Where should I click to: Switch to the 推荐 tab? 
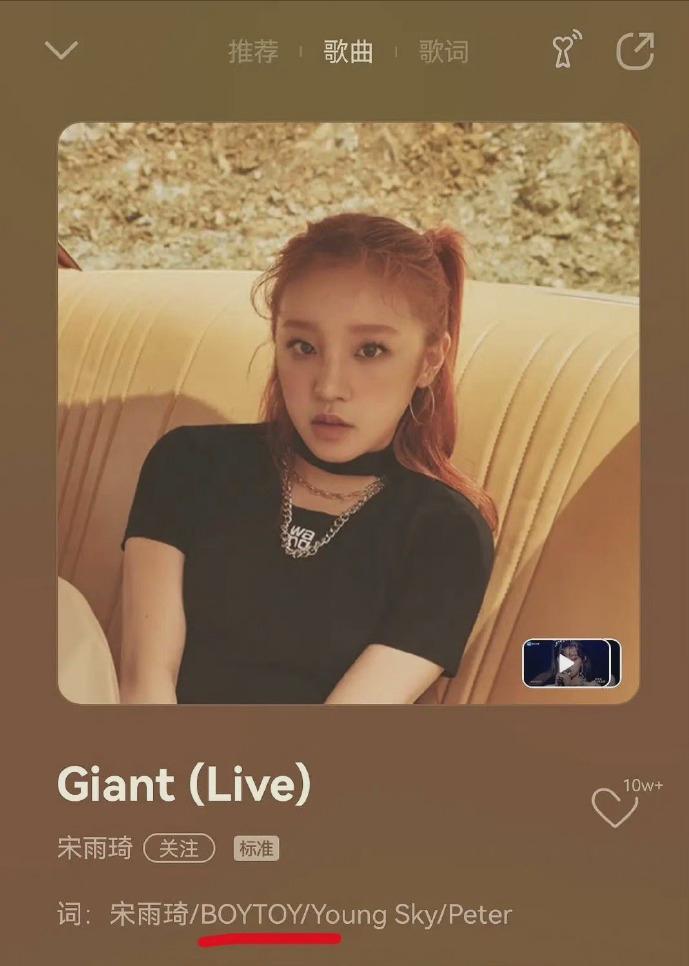[x=252, y=51]
